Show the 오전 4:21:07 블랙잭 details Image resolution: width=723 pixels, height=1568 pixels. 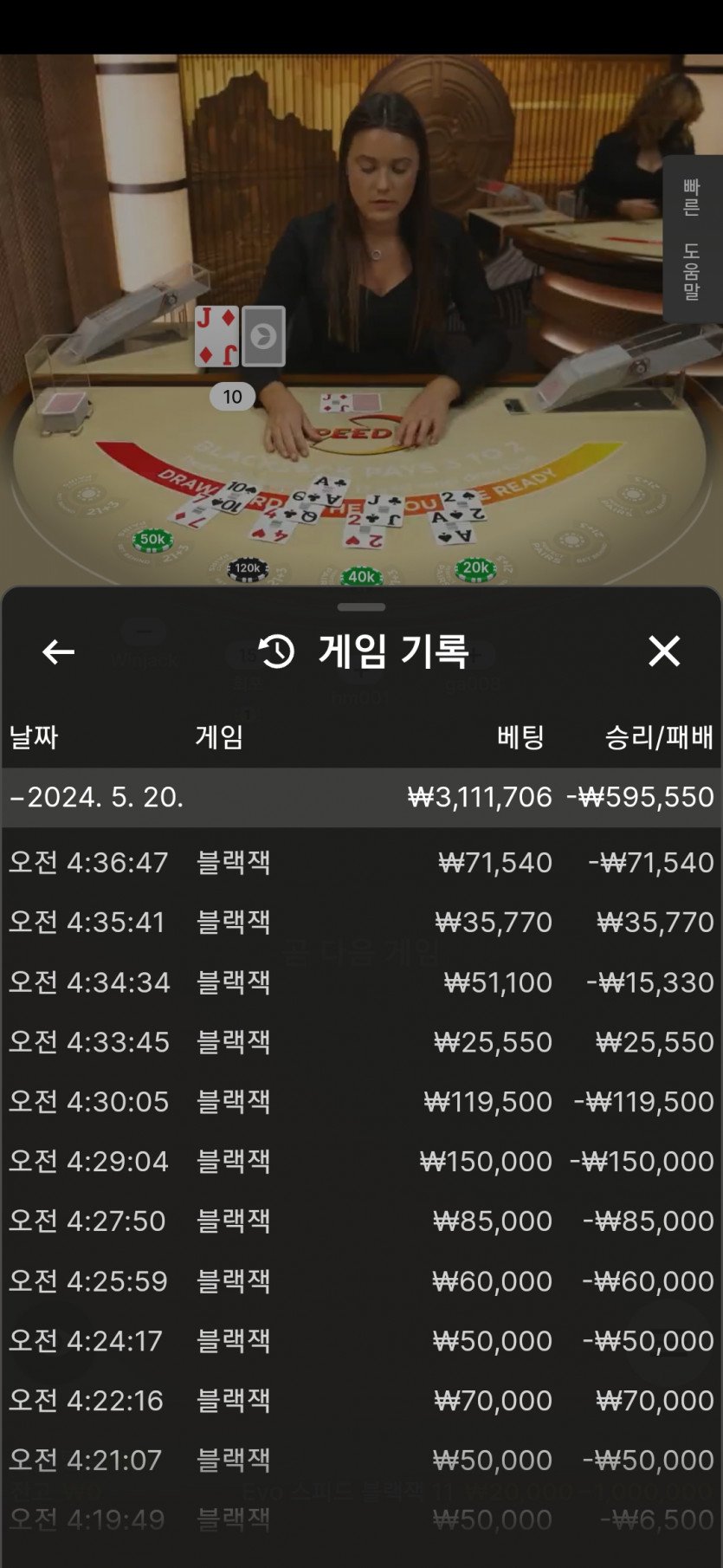point(361,1461)
